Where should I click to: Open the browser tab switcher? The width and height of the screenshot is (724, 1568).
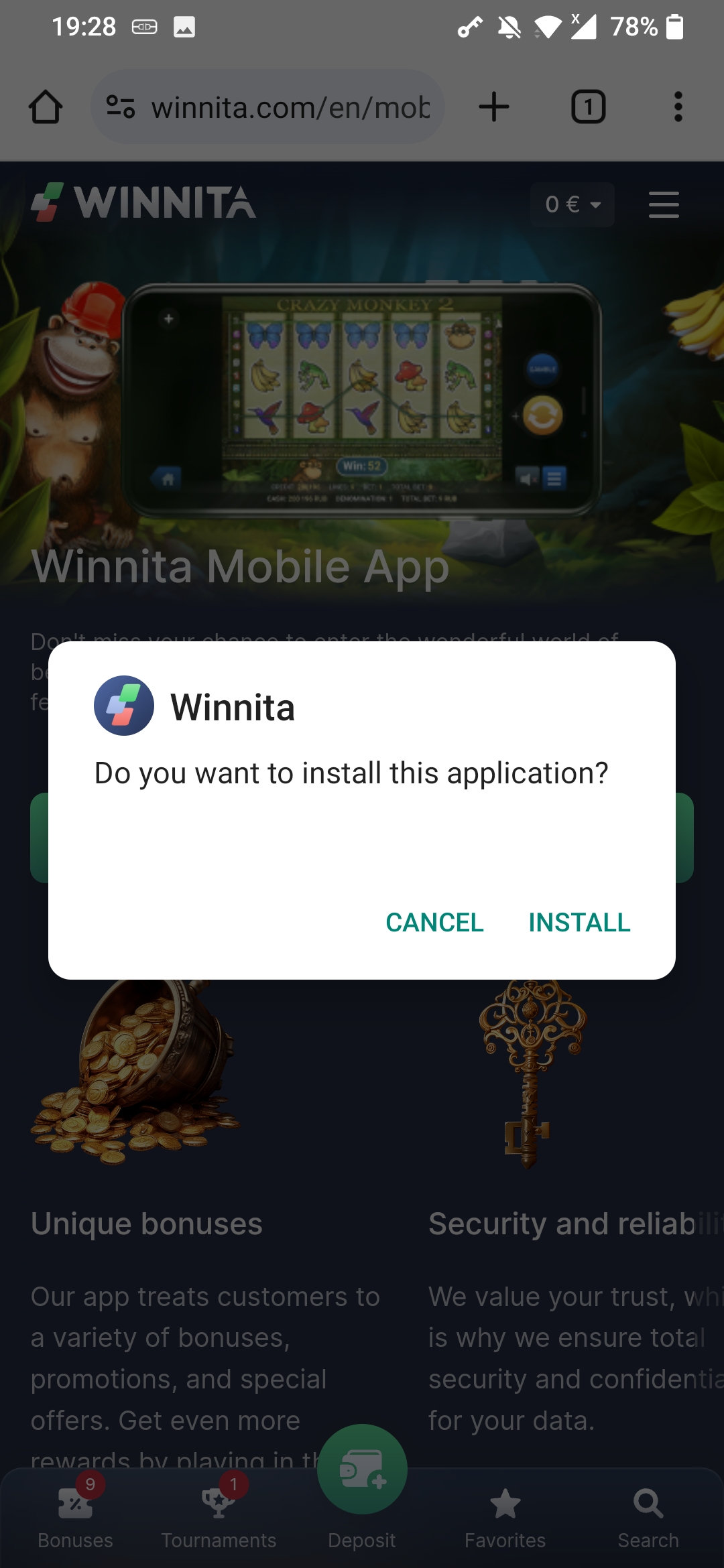(588, 107)
